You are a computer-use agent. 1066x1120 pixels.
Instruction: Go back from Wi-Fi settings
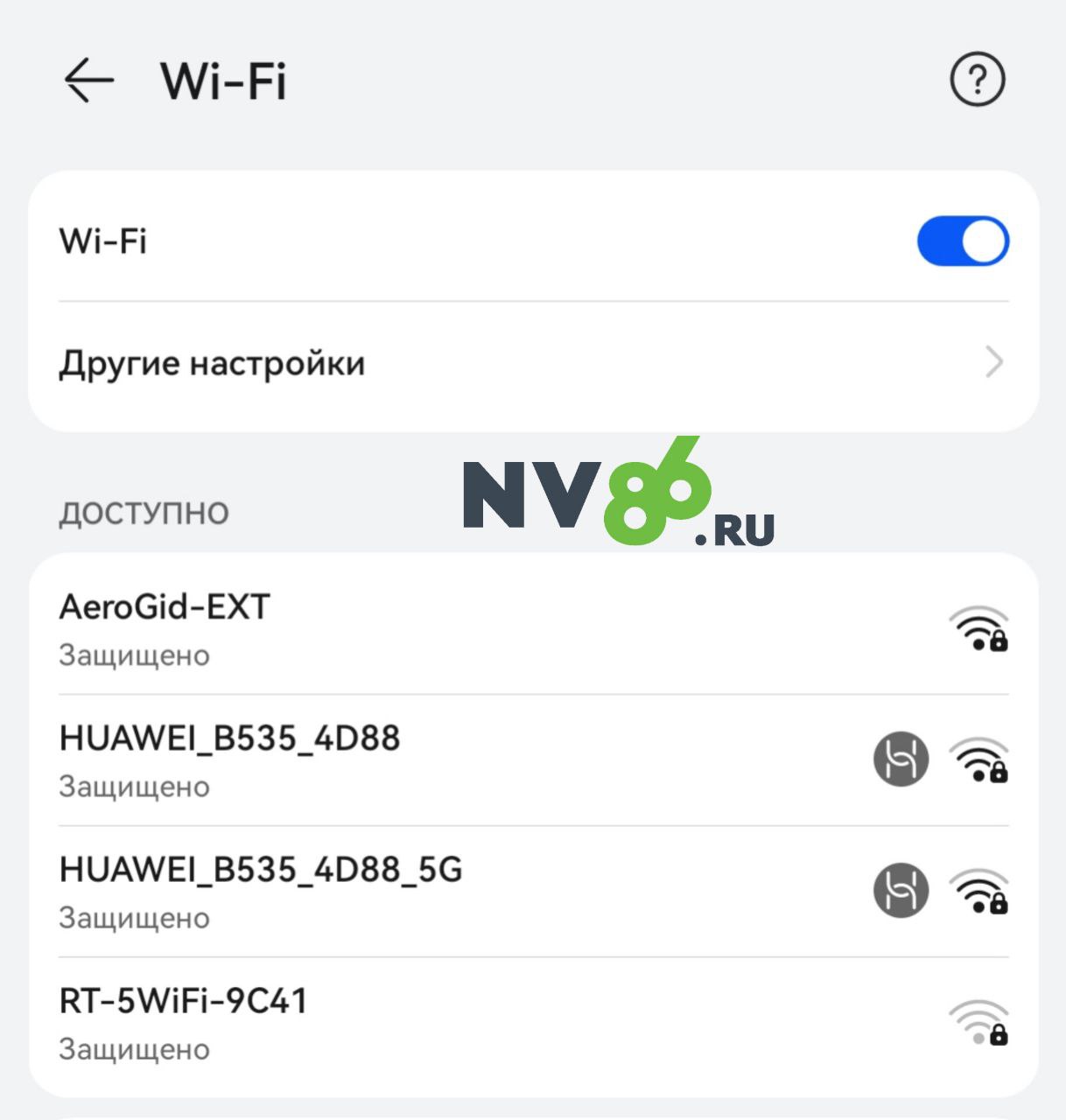click(x=88, y=80)
